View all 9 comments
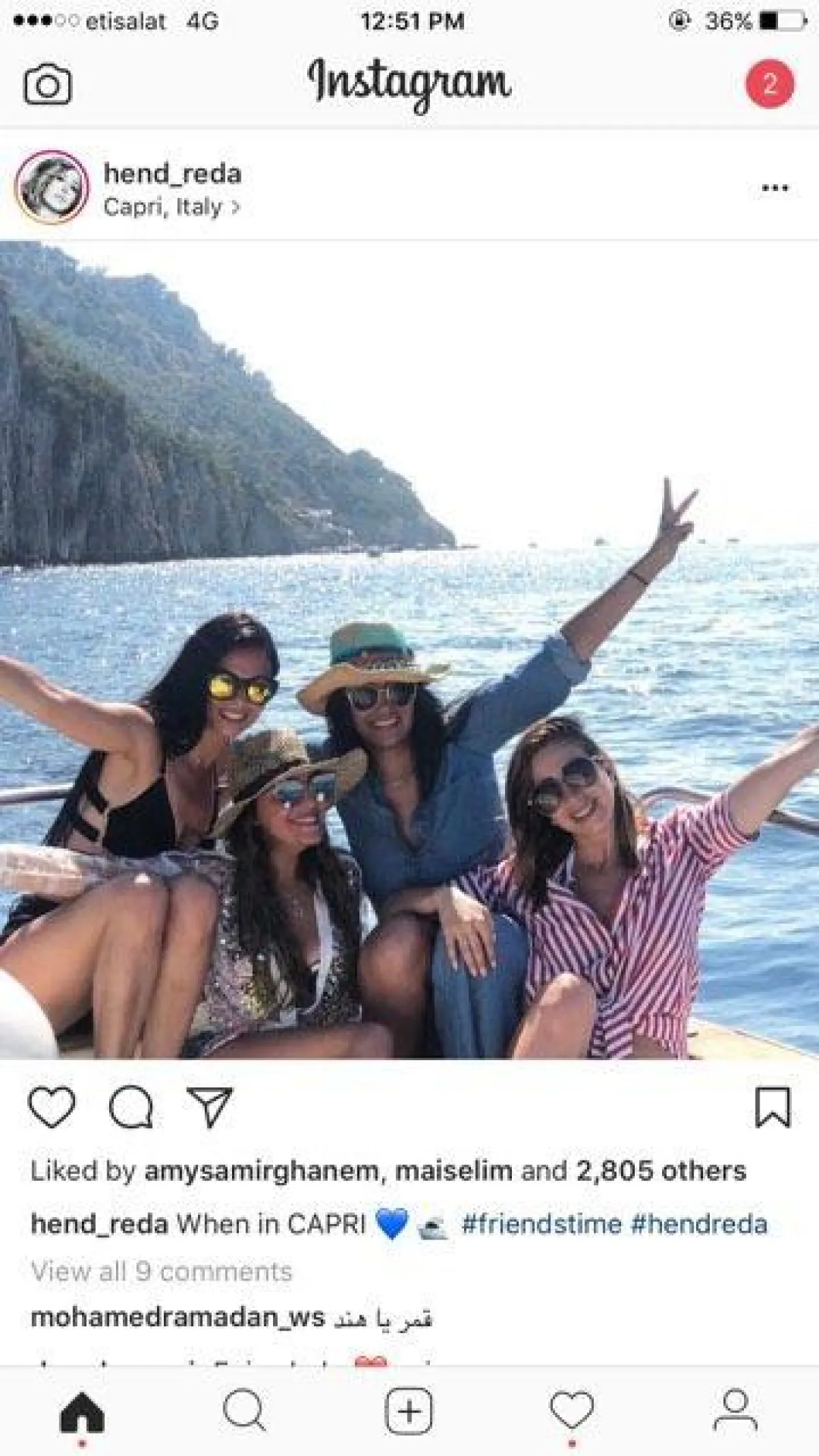This screenshot has height=1456, width=819. click(162, 1272)
